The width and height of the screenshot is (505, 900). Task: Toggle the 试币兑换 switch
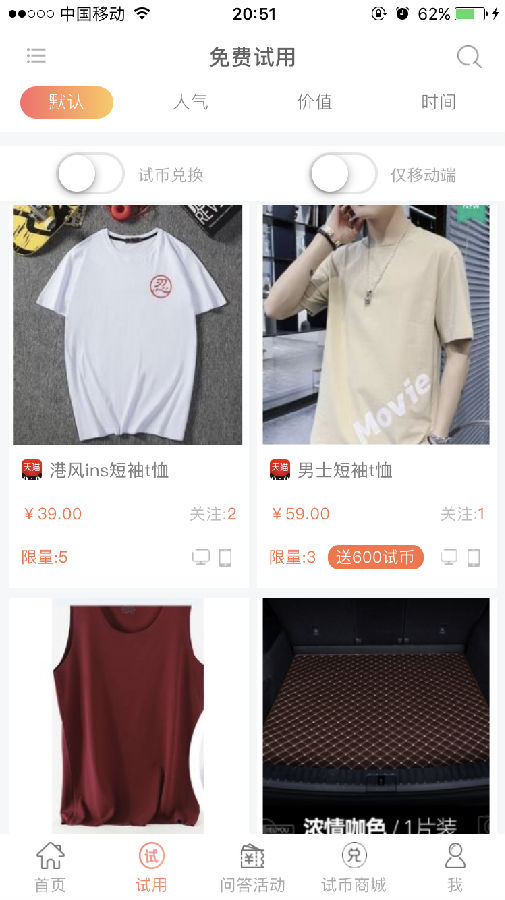pos(91,173)
